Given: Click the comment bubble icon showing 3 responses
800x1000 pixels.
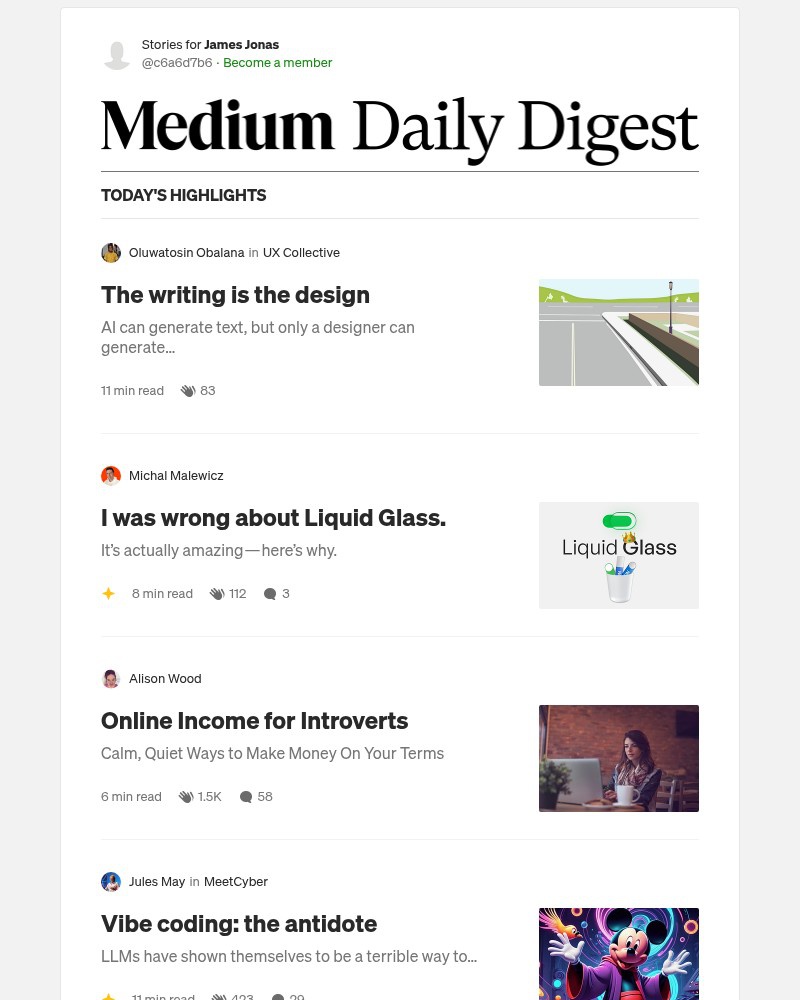Looking at the screenshot, I should [x=270, y=593].
